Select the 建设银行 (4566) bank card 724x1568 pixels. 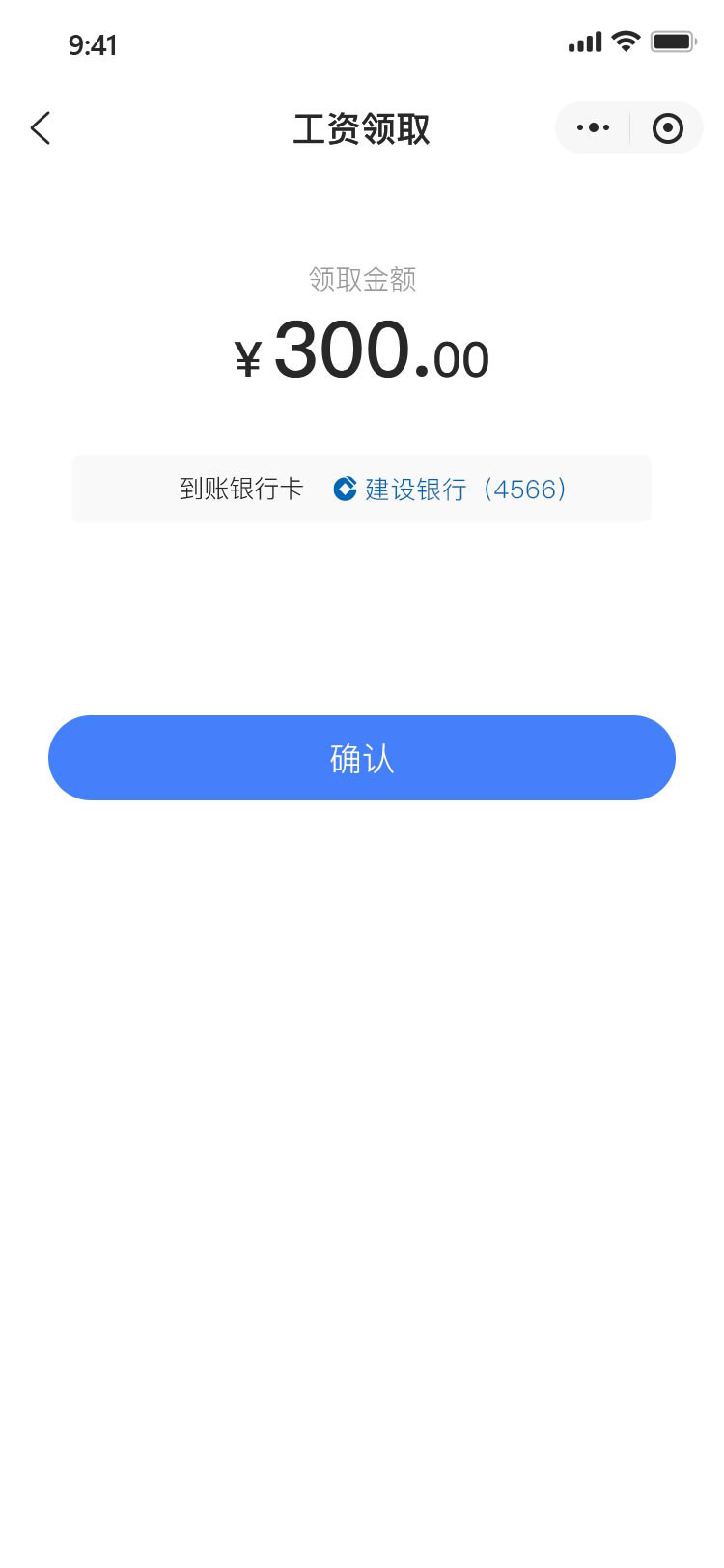coord(451,489)
